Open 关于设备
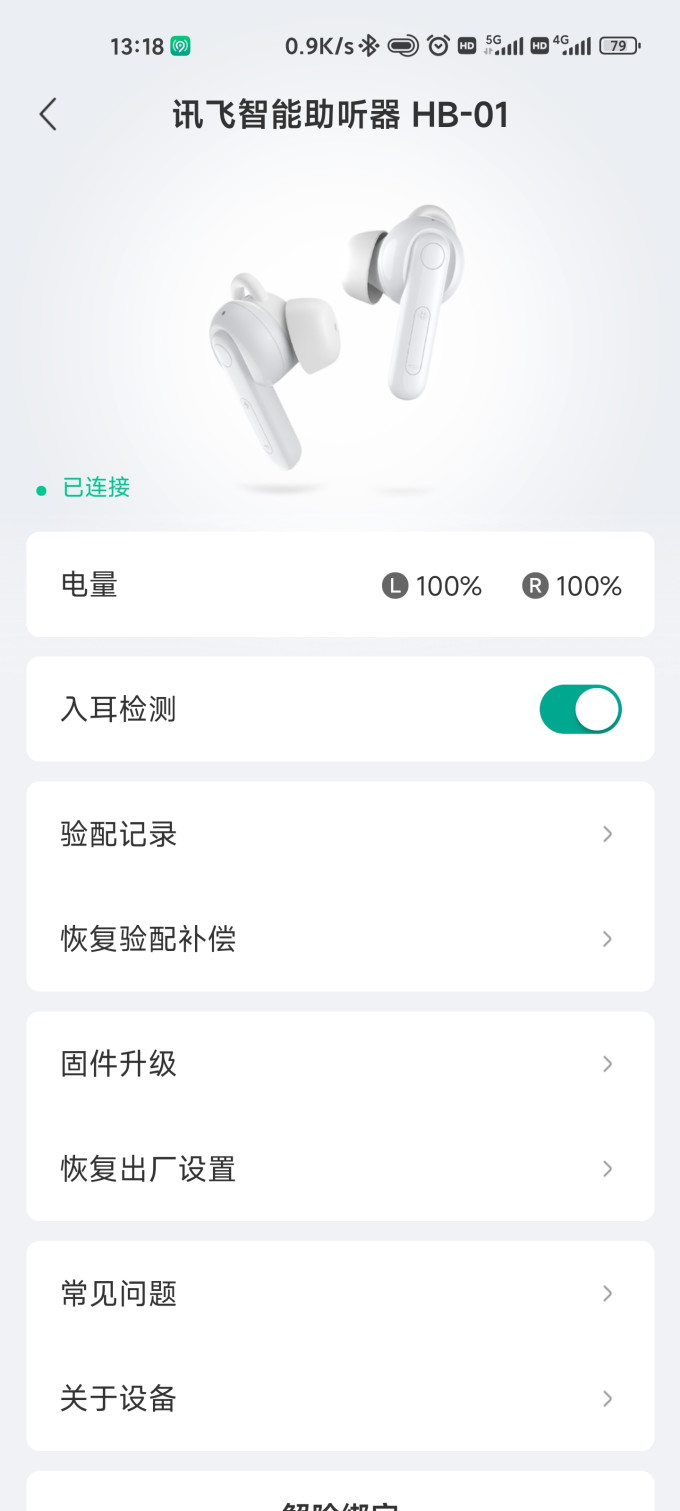The width and height of the screenshot is (680, 1511). 340,1398
